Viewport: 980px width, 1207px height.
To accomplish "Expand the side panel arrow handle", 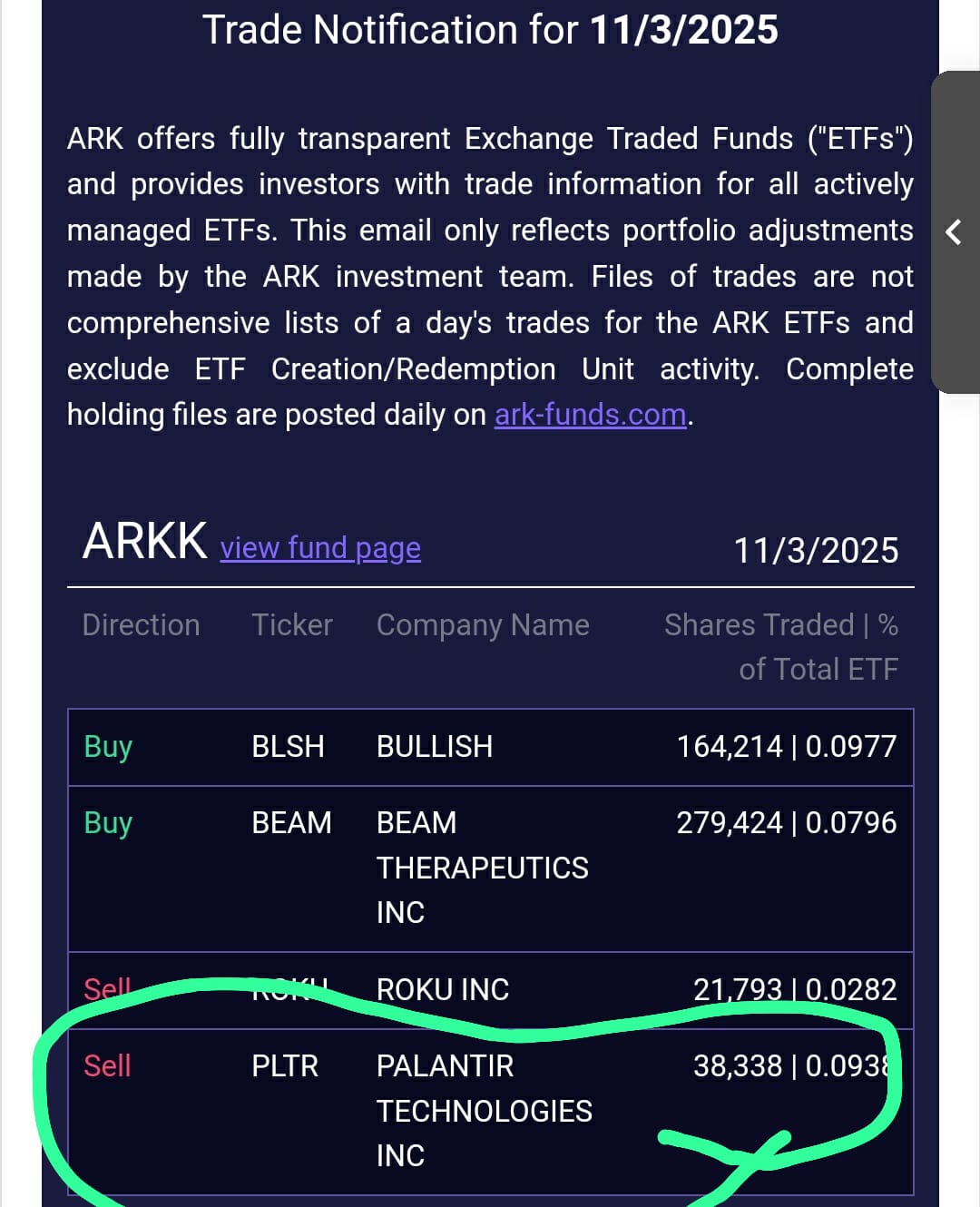I will 955,232.
